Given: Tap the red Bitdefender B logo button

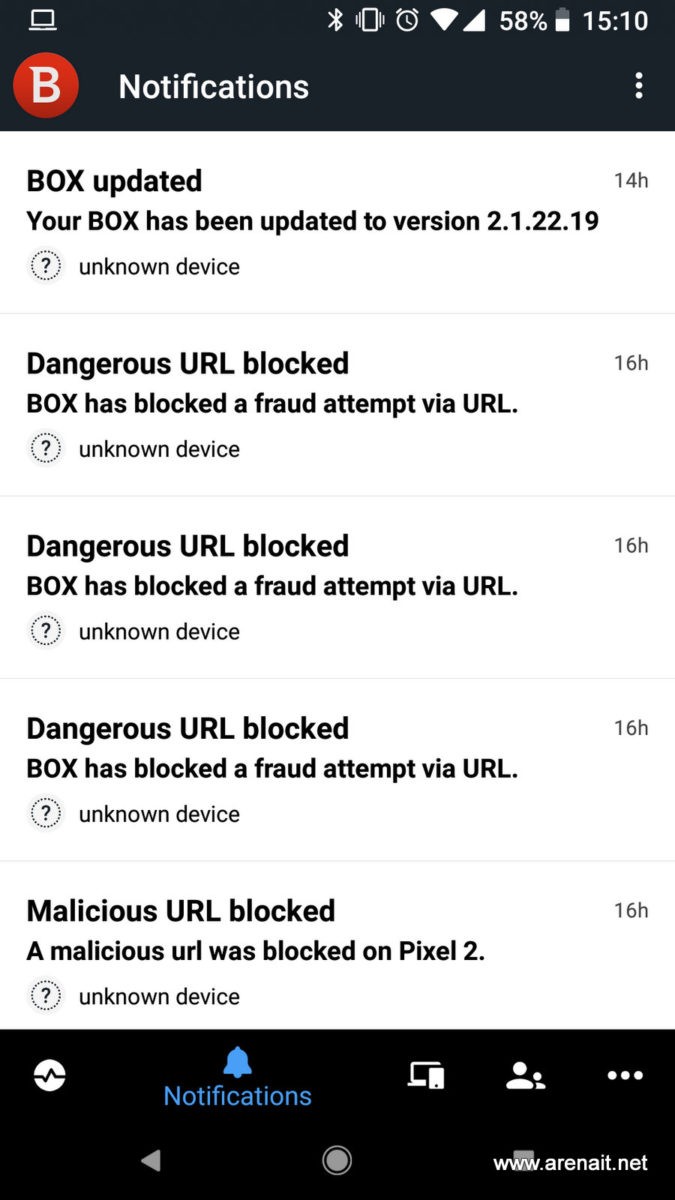Looking at the screenshot, I should pos(46,86).
